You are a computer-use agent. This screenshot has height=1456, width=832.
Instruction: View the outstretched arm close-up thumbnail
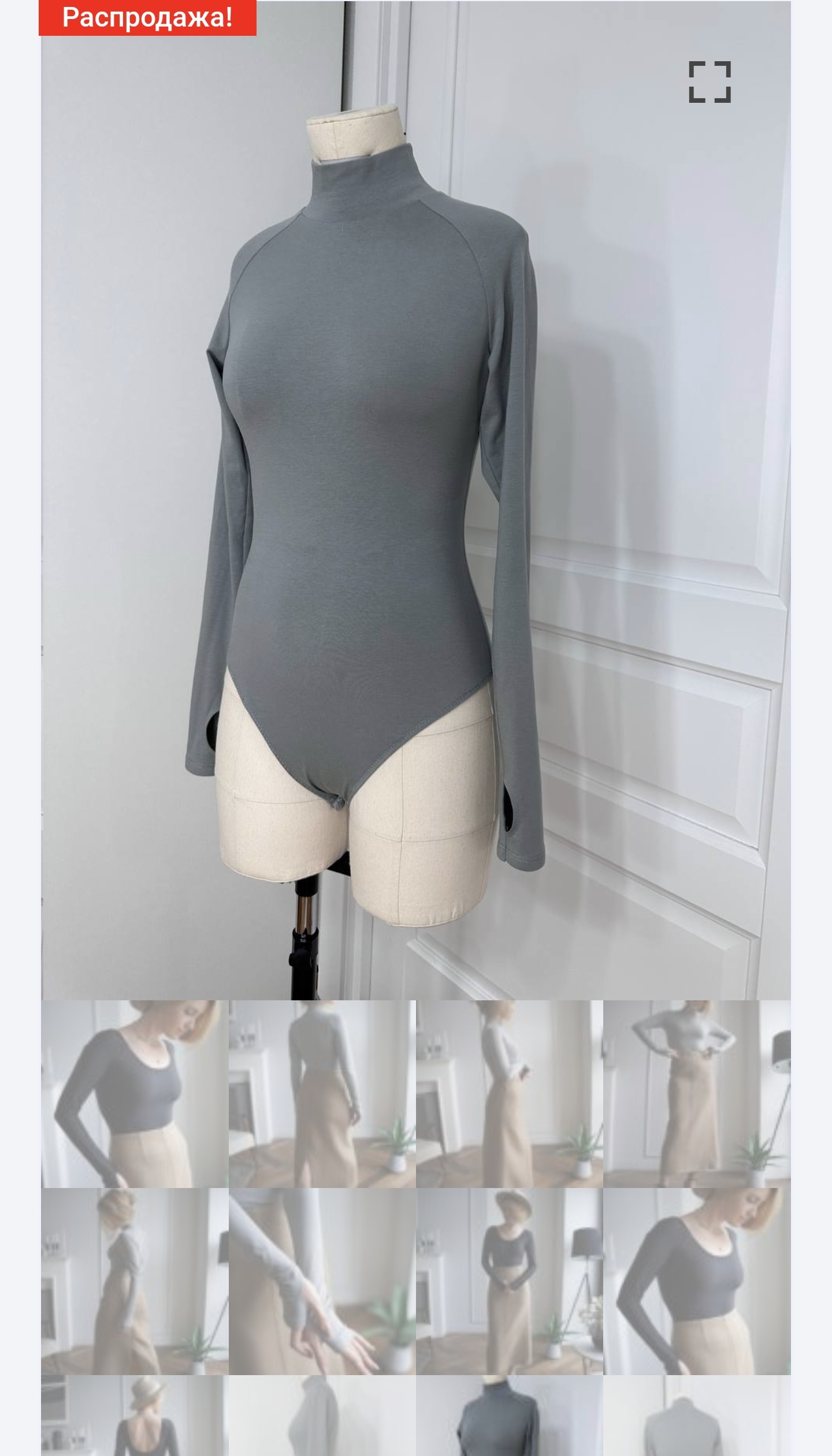322,1281
